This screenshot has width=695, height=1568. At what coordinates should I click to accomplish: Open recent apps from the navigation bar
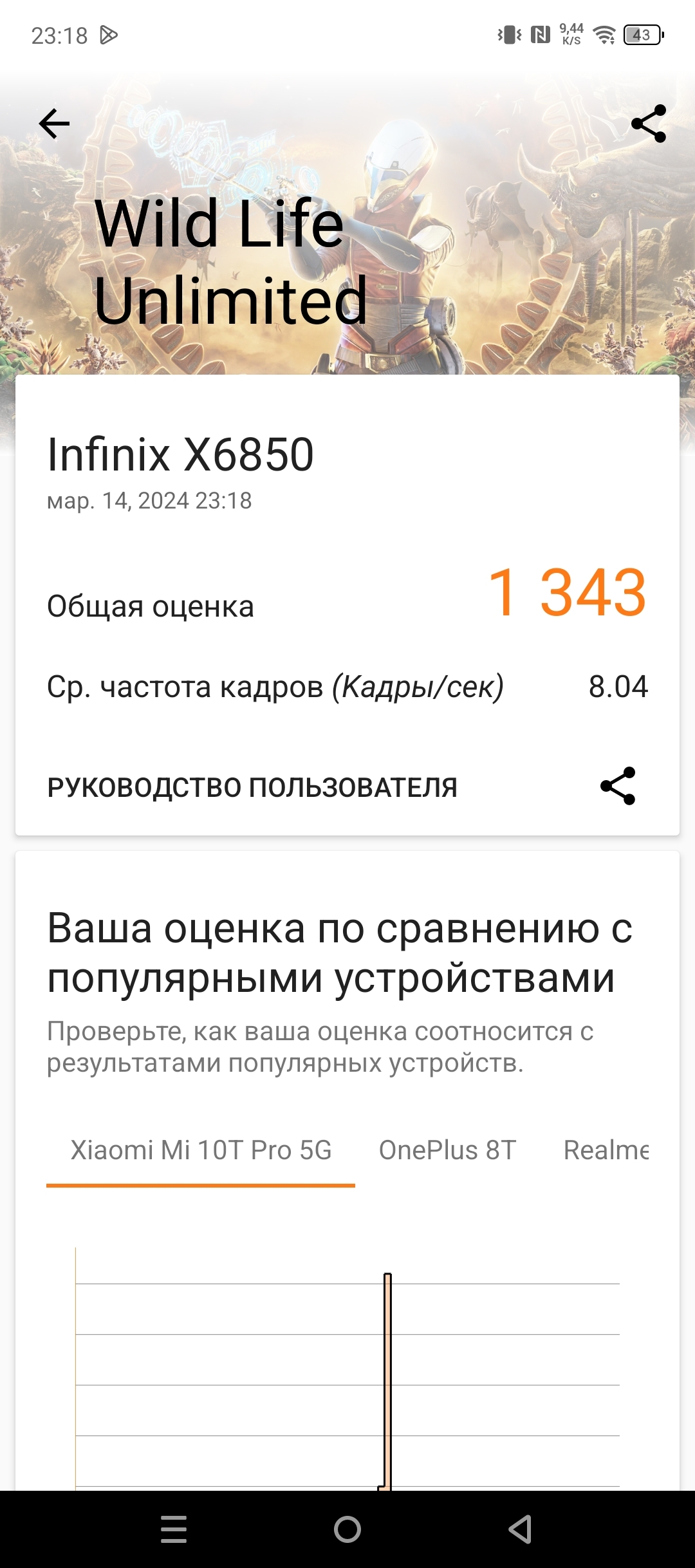click(174, 1529)
